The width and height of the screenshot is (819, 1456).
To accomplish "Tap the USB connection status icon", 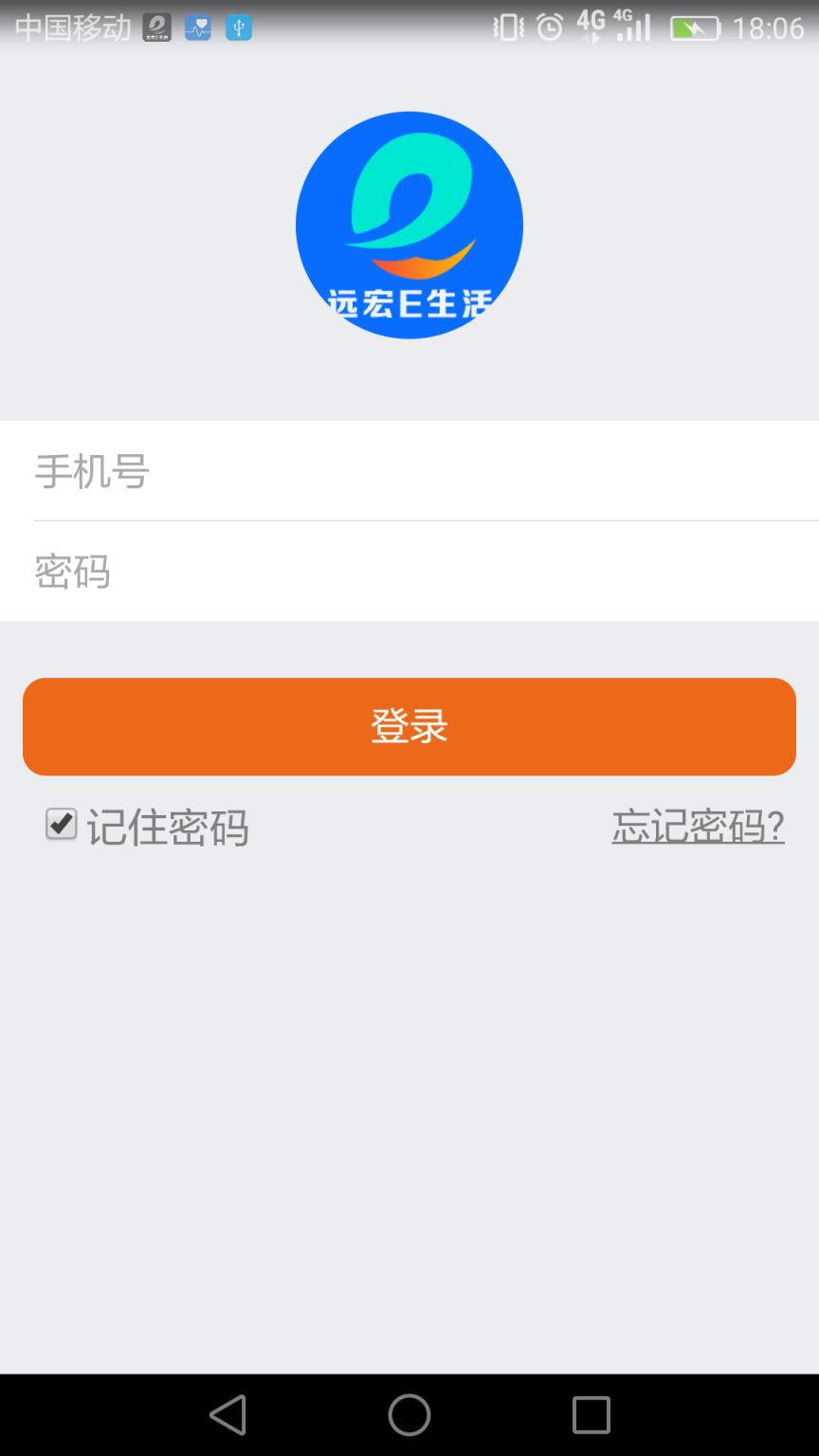I will click(x=237, y=27).
